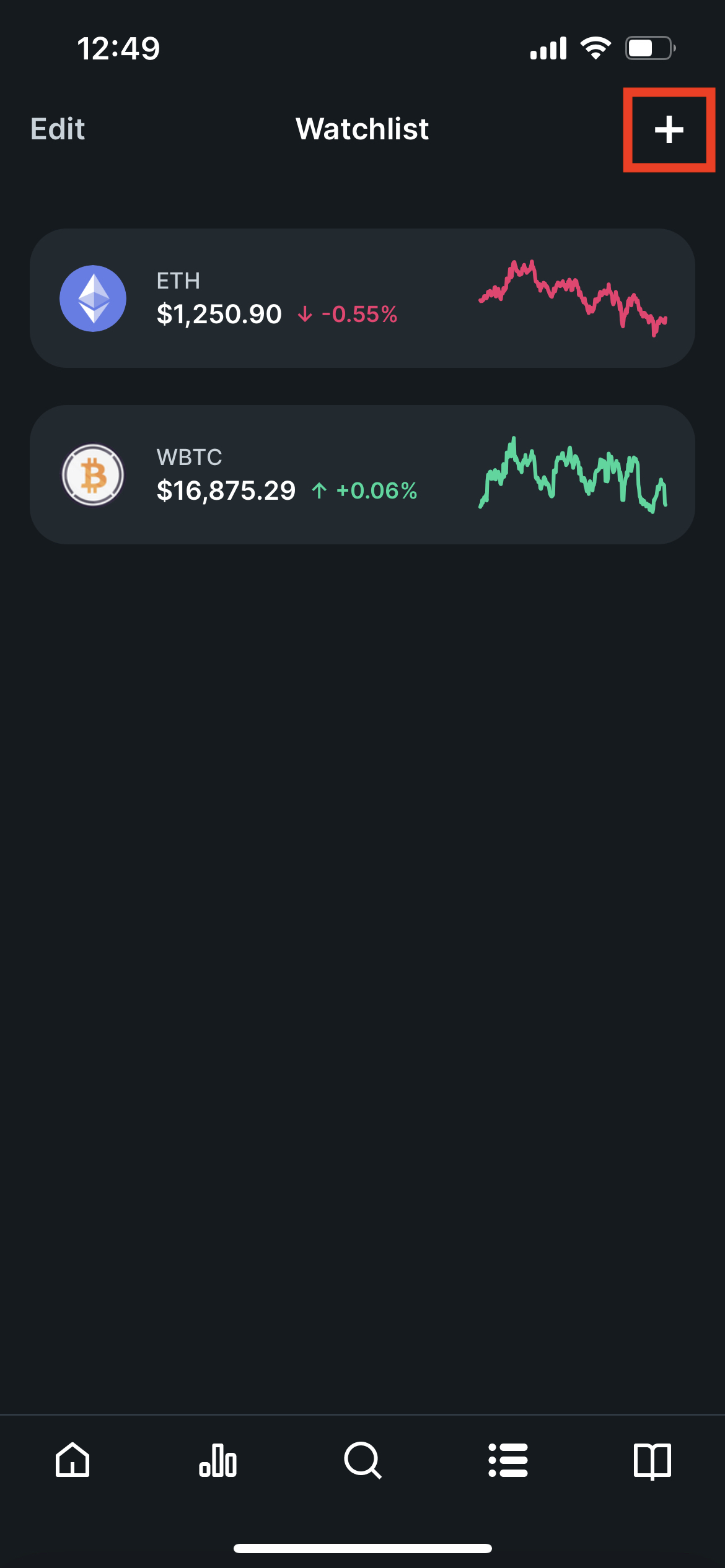
Task: Open the WBTC watchlist card
Action: 362,475
